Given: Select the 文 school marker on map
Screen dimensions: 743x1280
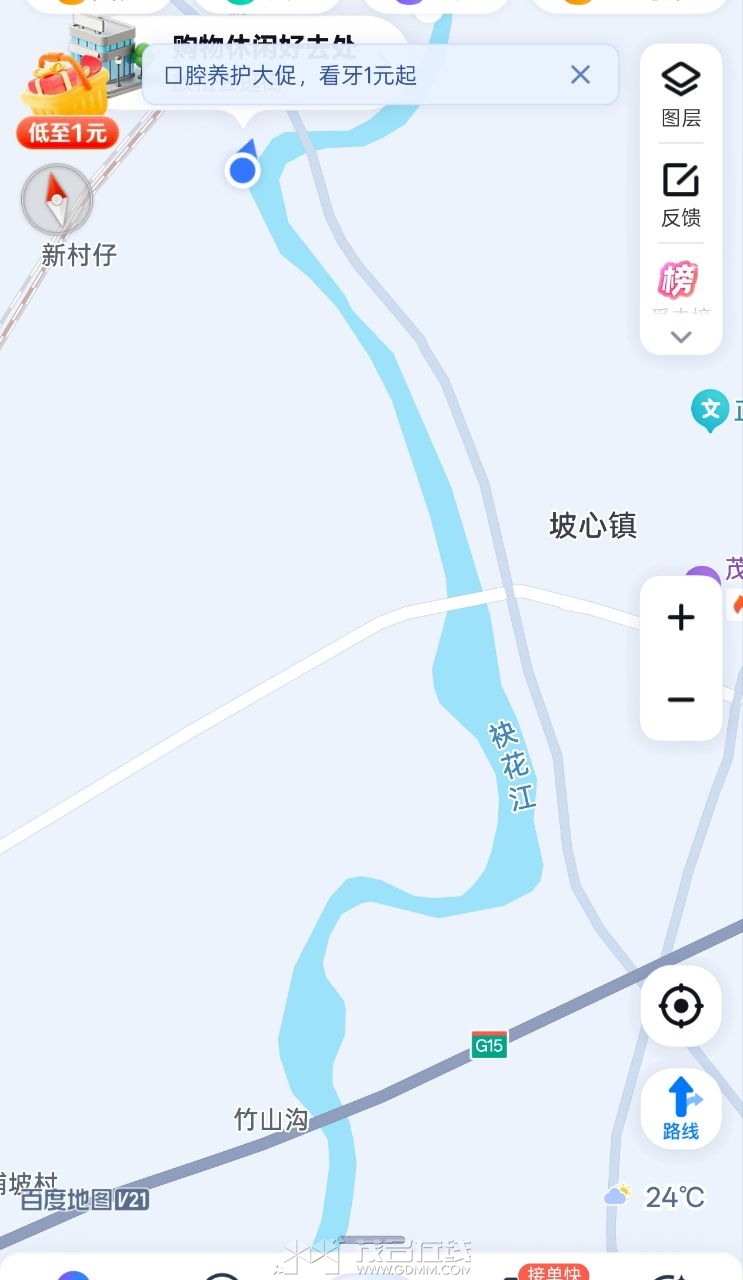Looking at the screenshot, I should click(x=710, y=410).
